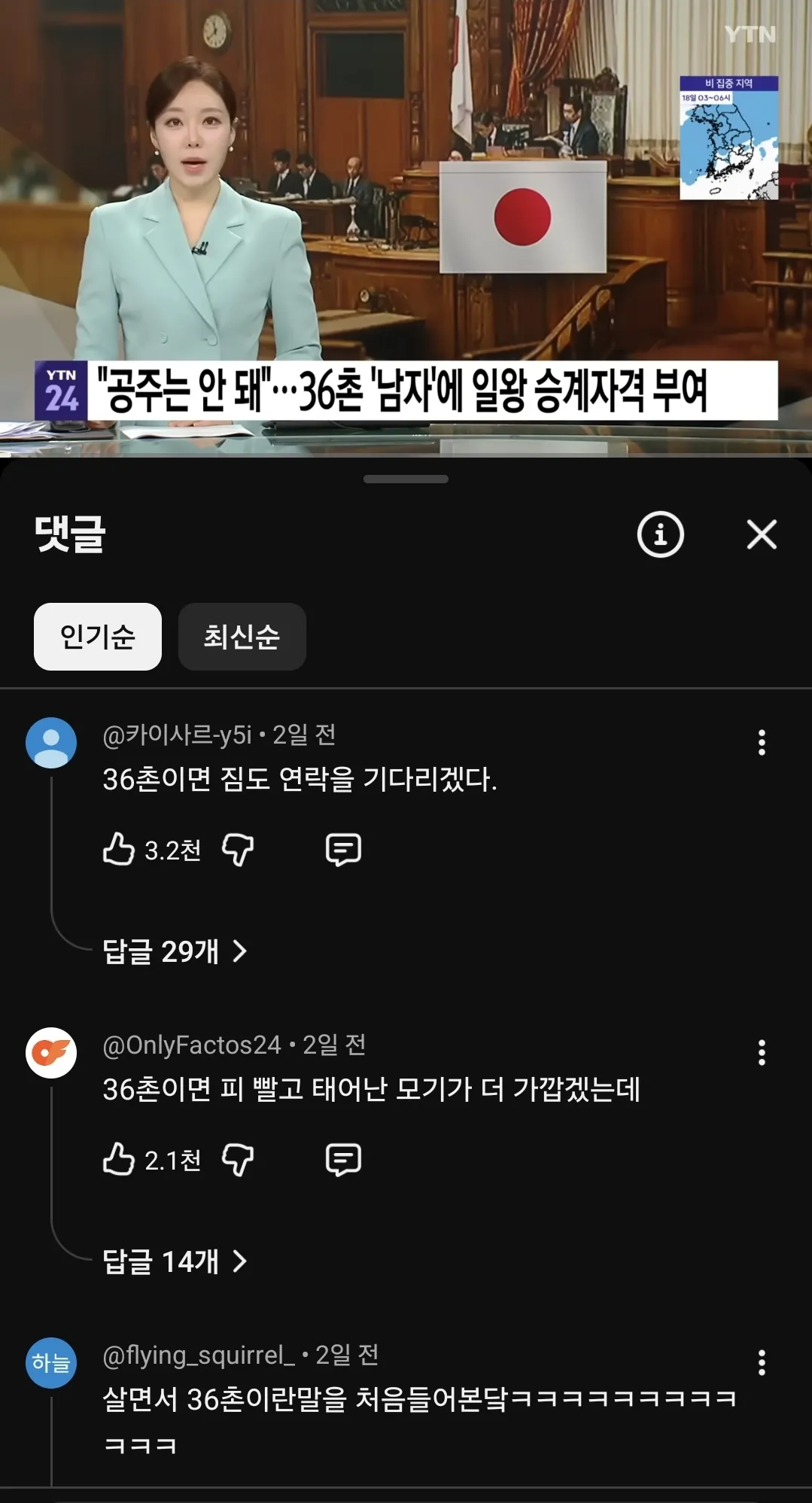Image resolution: width=812 pixels, height=1503 pixels.
Task: Open @OnlyFactos24's profile avatar
Action: coord(51,1052)
